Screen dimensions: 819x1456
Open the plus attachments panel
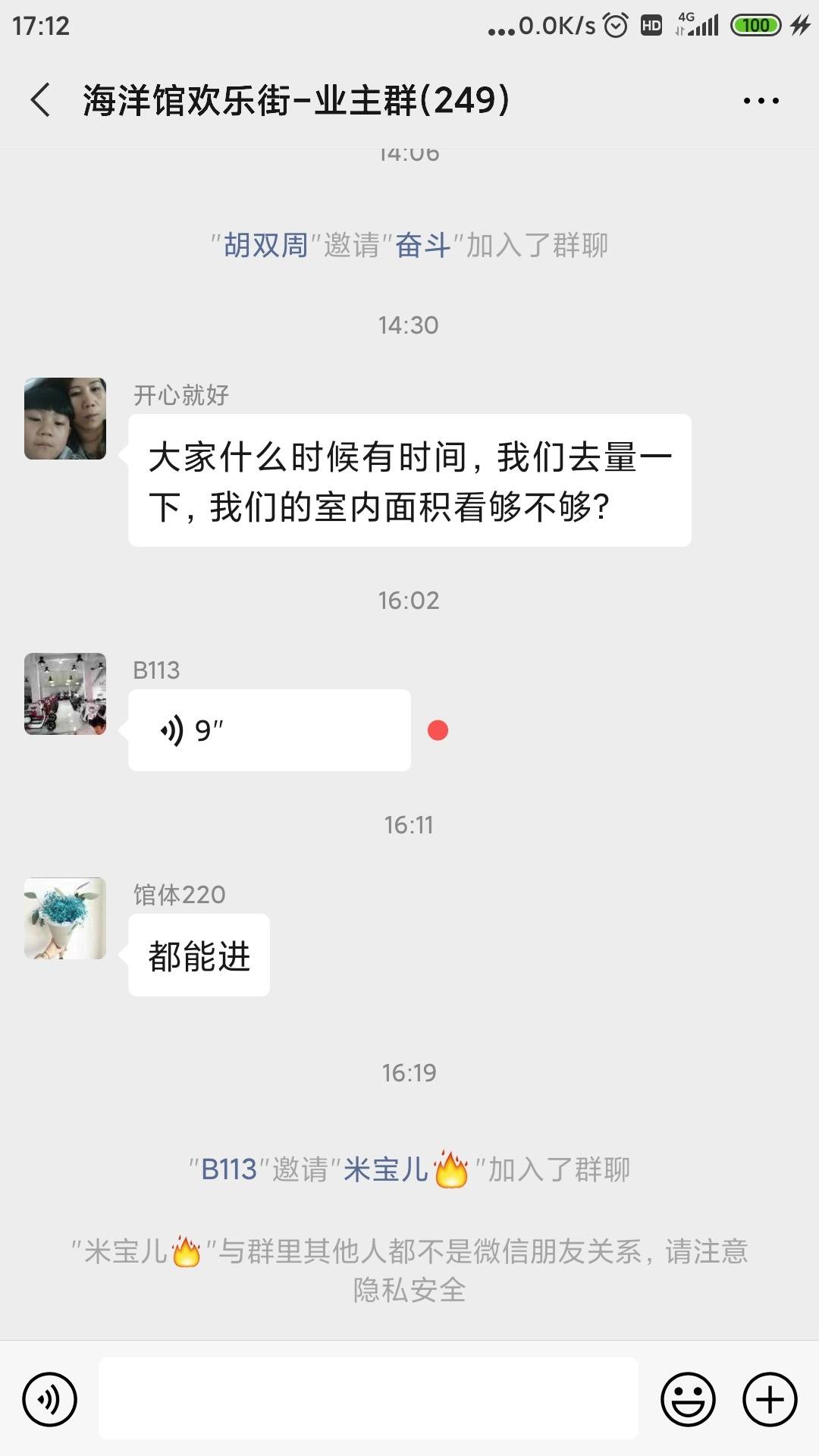(x=770, y=1399)
